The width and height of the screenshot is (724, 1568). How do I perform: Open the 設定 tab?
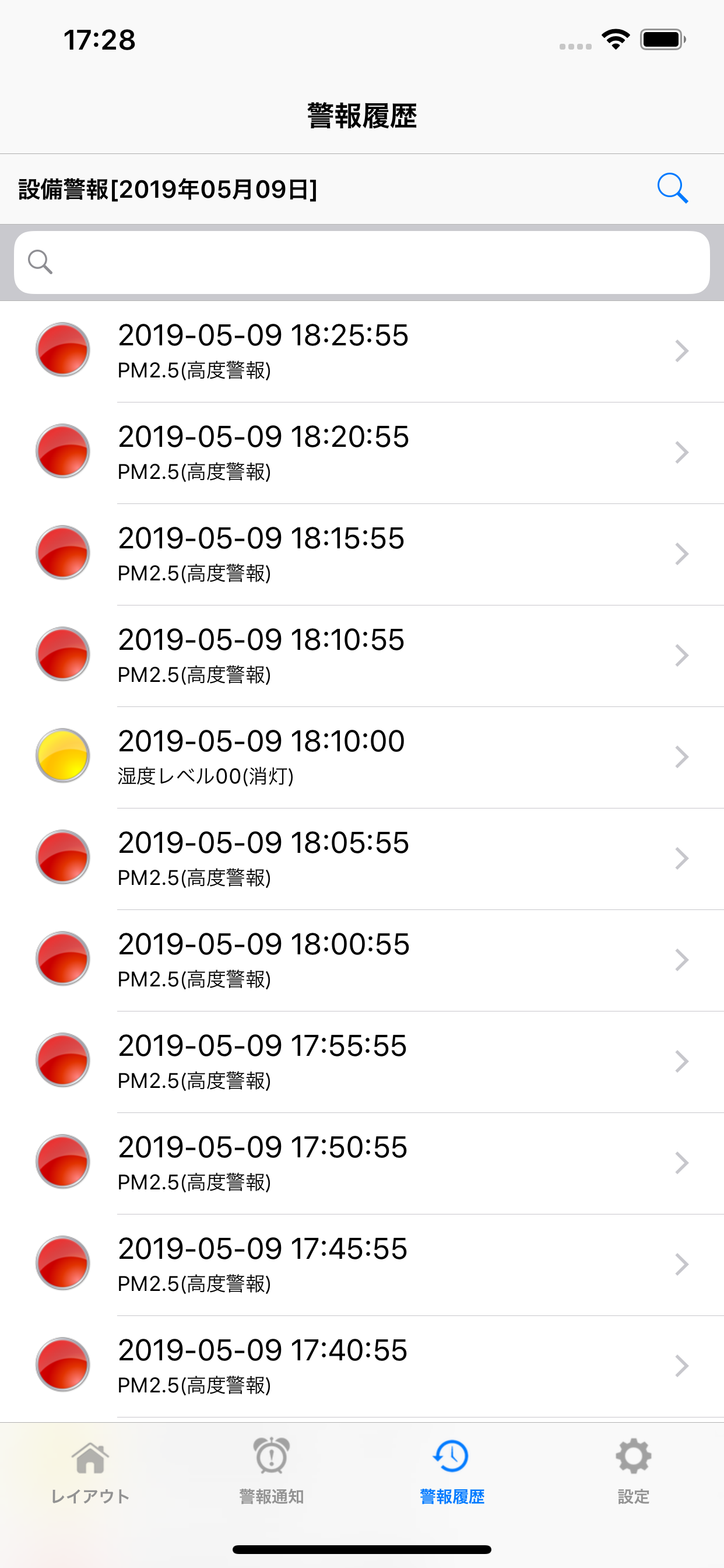633,1471
